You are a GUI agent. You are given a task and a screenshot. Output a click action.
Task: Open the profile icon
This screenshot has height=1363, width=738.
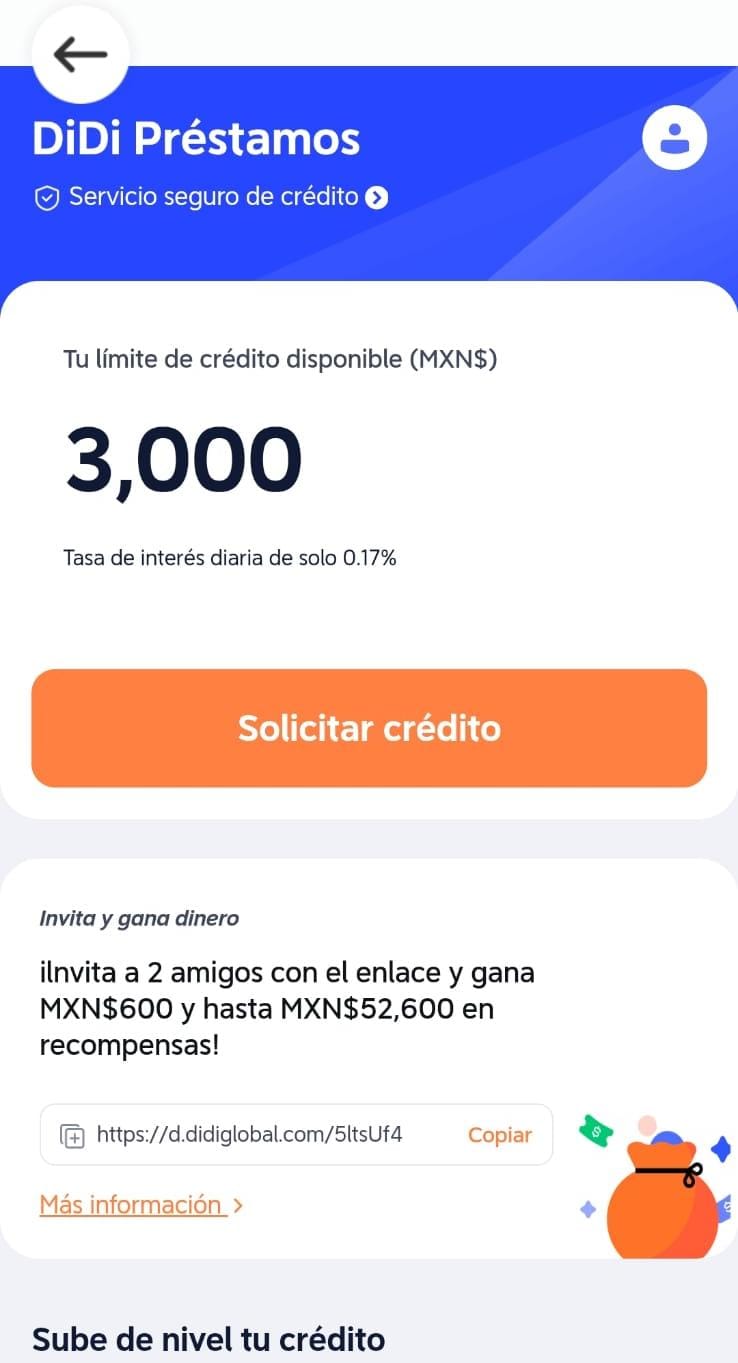(x=675, y=138)
